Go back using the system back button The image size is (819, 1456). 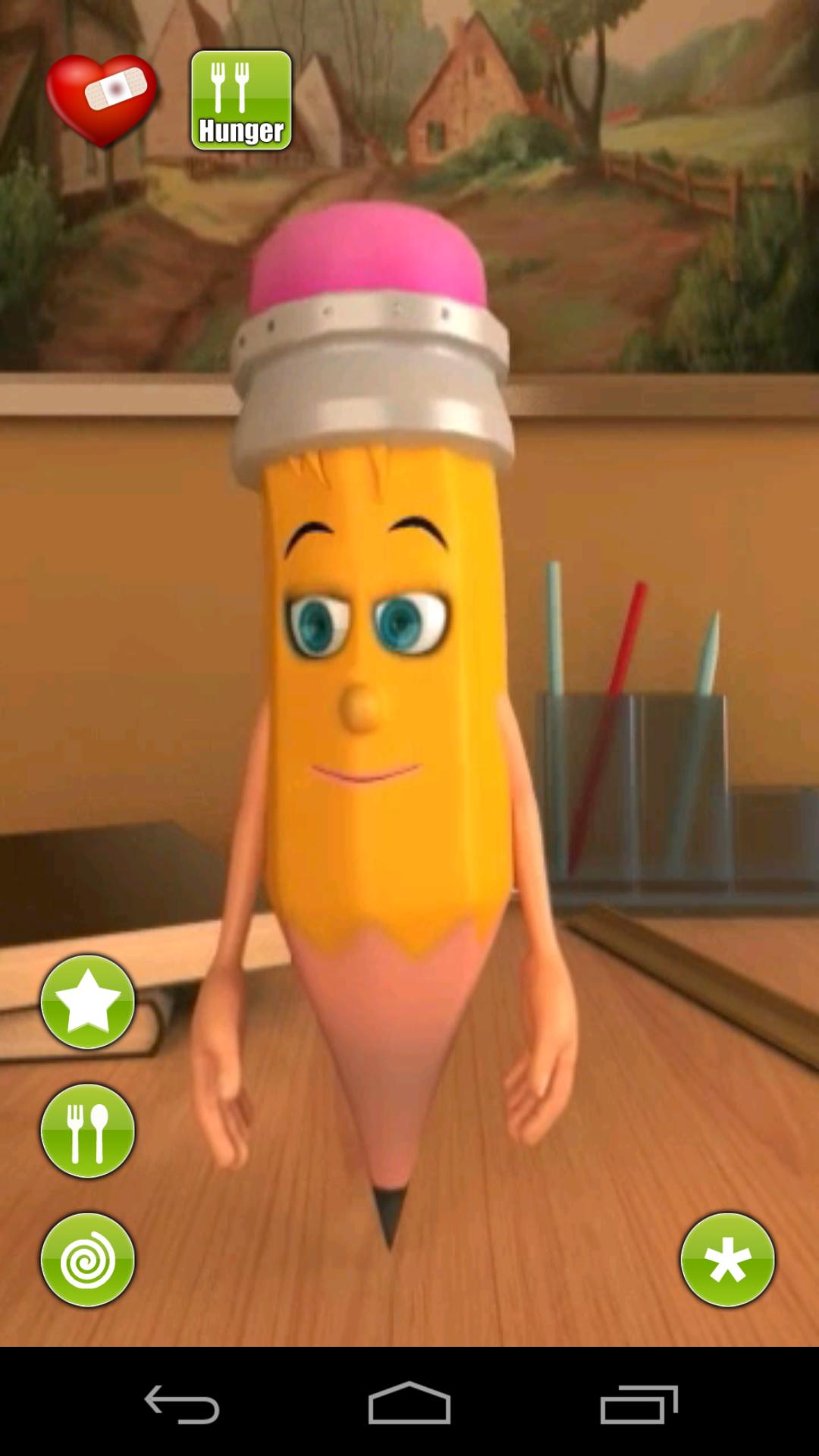182,1404
